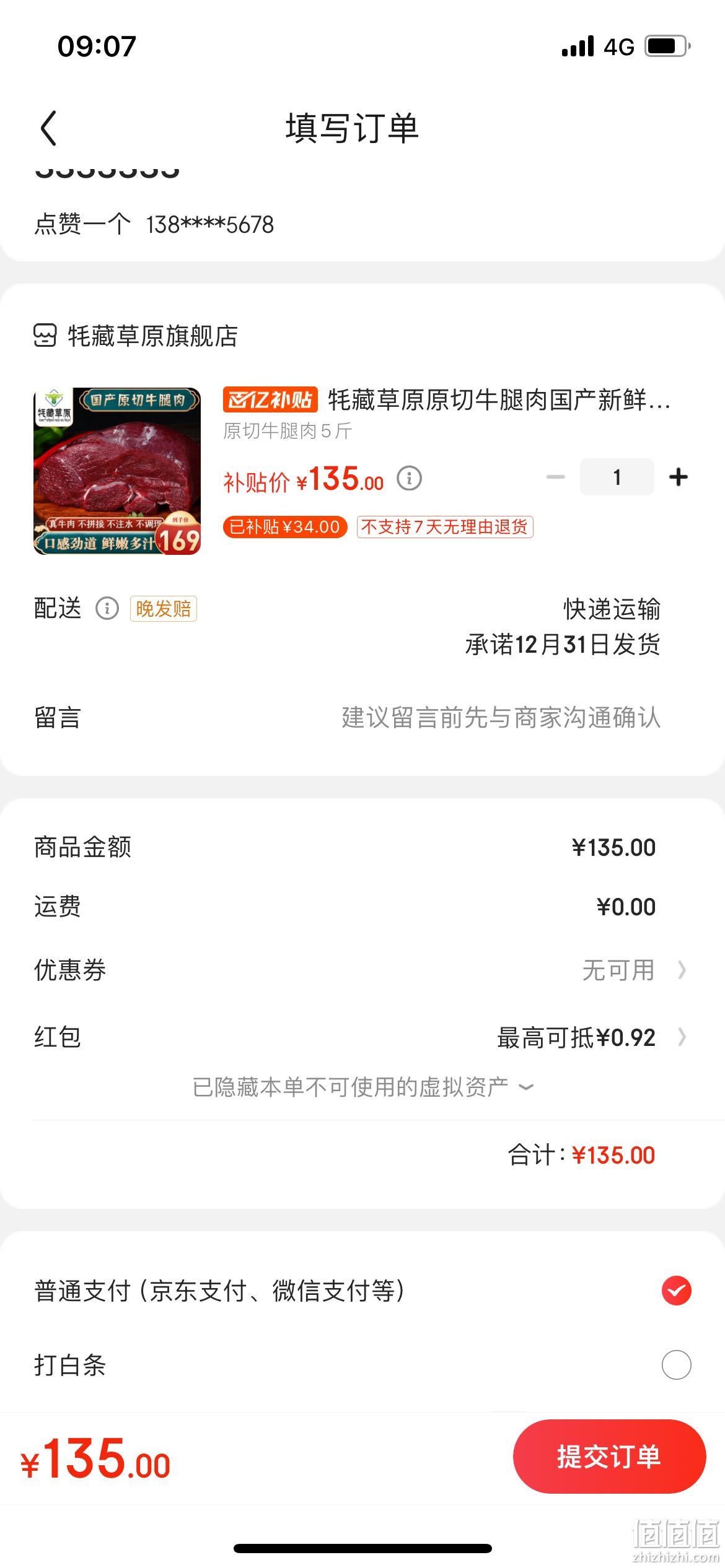Expand 已隐藏本单不可使用的虚拟资产
The height and width of the screenshot is (1568, 725).
[x=363, y=1087]
